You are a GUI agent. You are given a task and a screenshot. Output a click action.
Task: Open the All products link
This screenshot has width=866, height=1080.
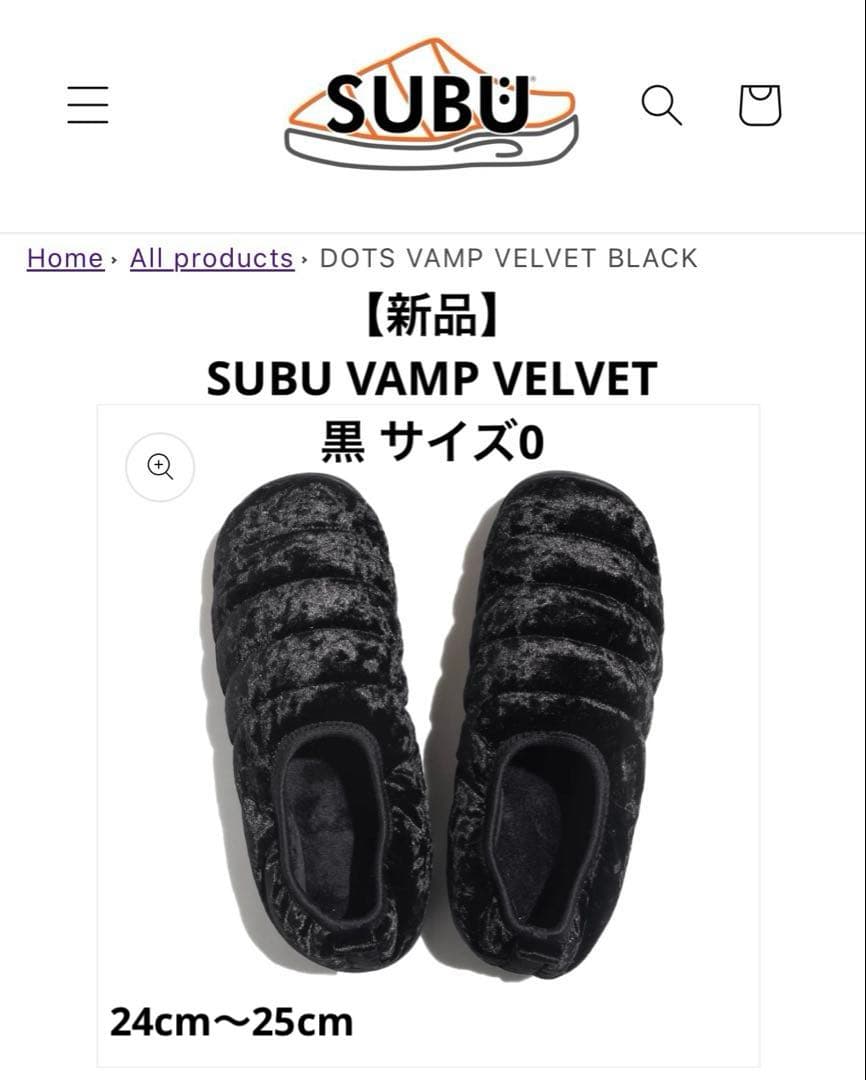pos(210,257)
